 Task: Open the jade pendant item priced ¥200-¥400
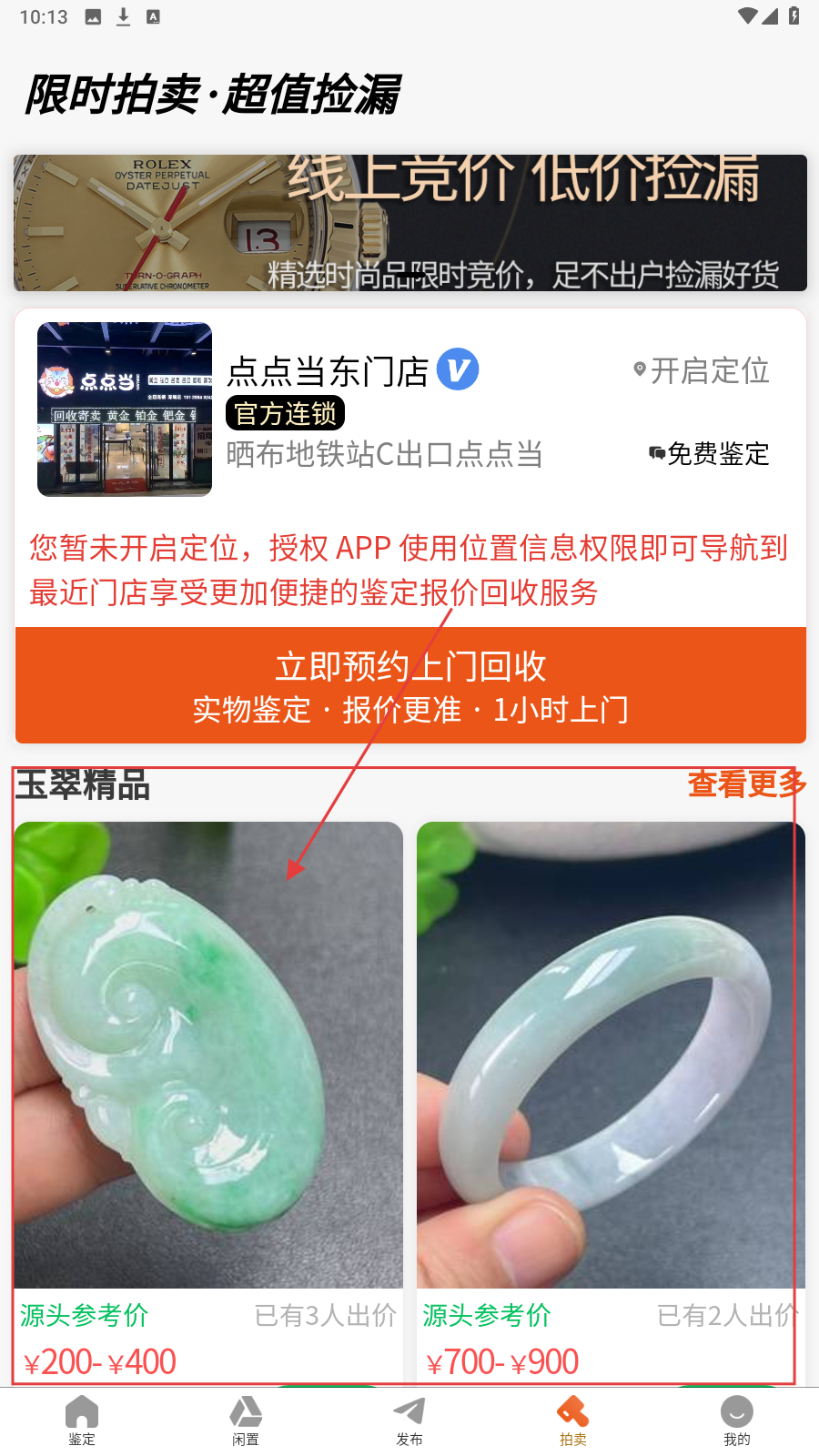coord(208,1056)
